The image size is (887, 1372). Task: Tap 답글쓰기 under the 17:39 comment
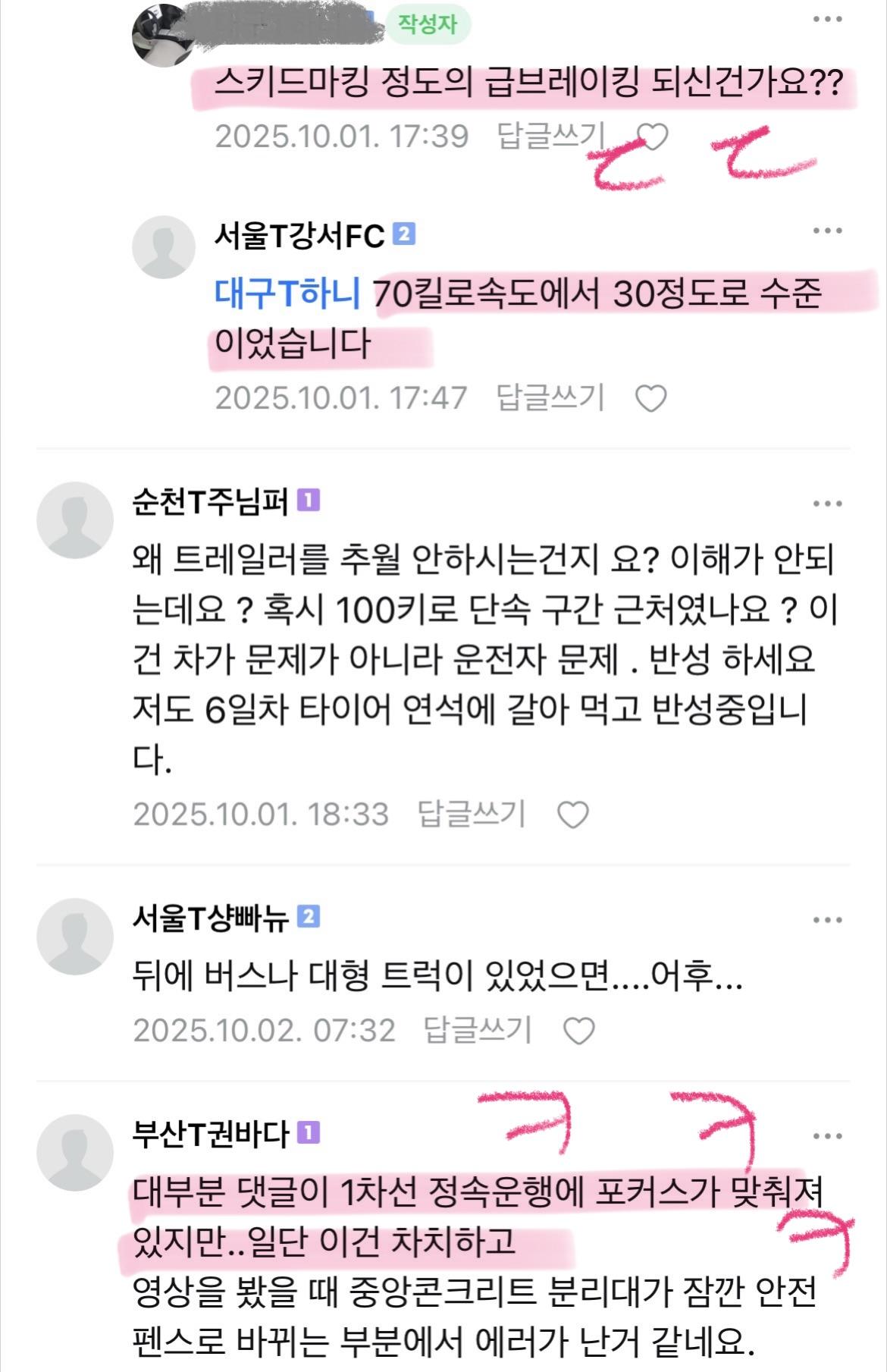point(550,137)
